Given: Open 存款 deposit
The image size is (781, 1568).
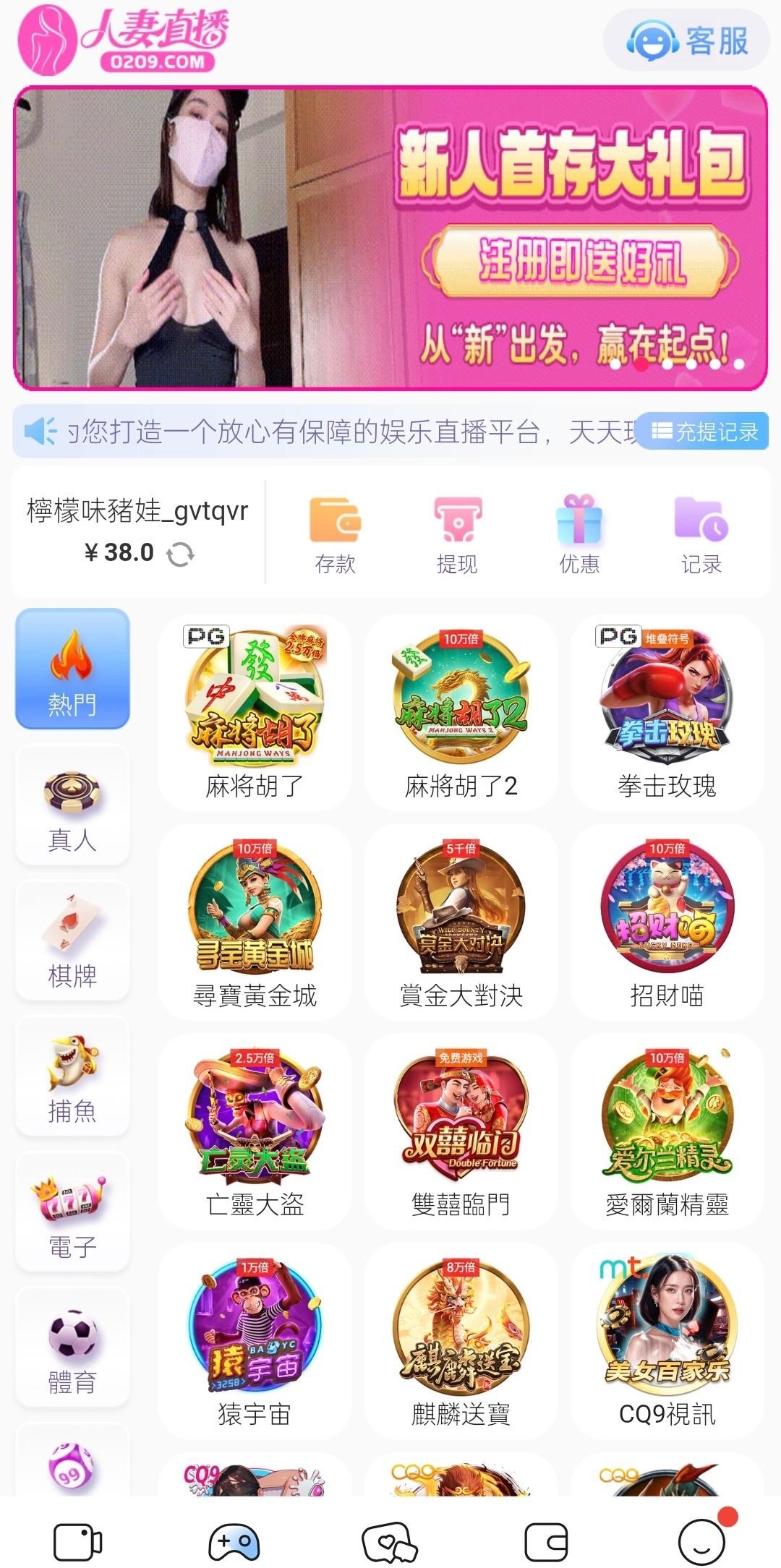Looking at the screenshot, I should [x=335, y=534].
